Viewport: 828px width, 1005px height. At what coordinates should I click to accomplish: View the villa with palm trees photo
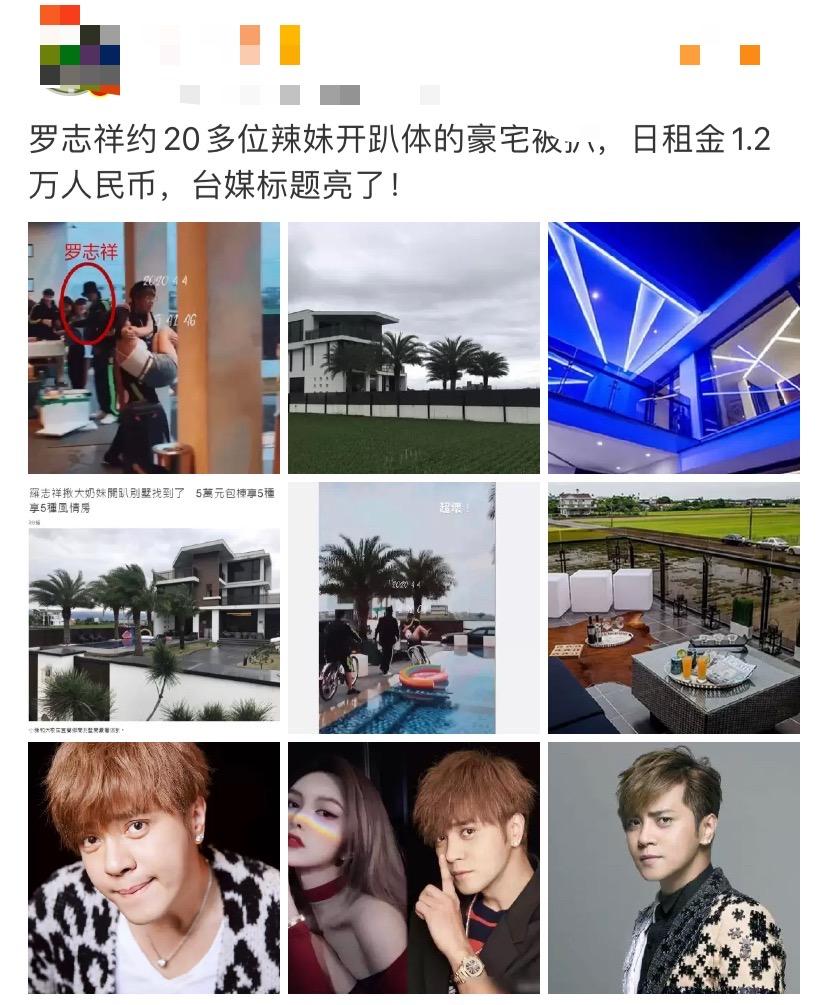coord(413,347)
